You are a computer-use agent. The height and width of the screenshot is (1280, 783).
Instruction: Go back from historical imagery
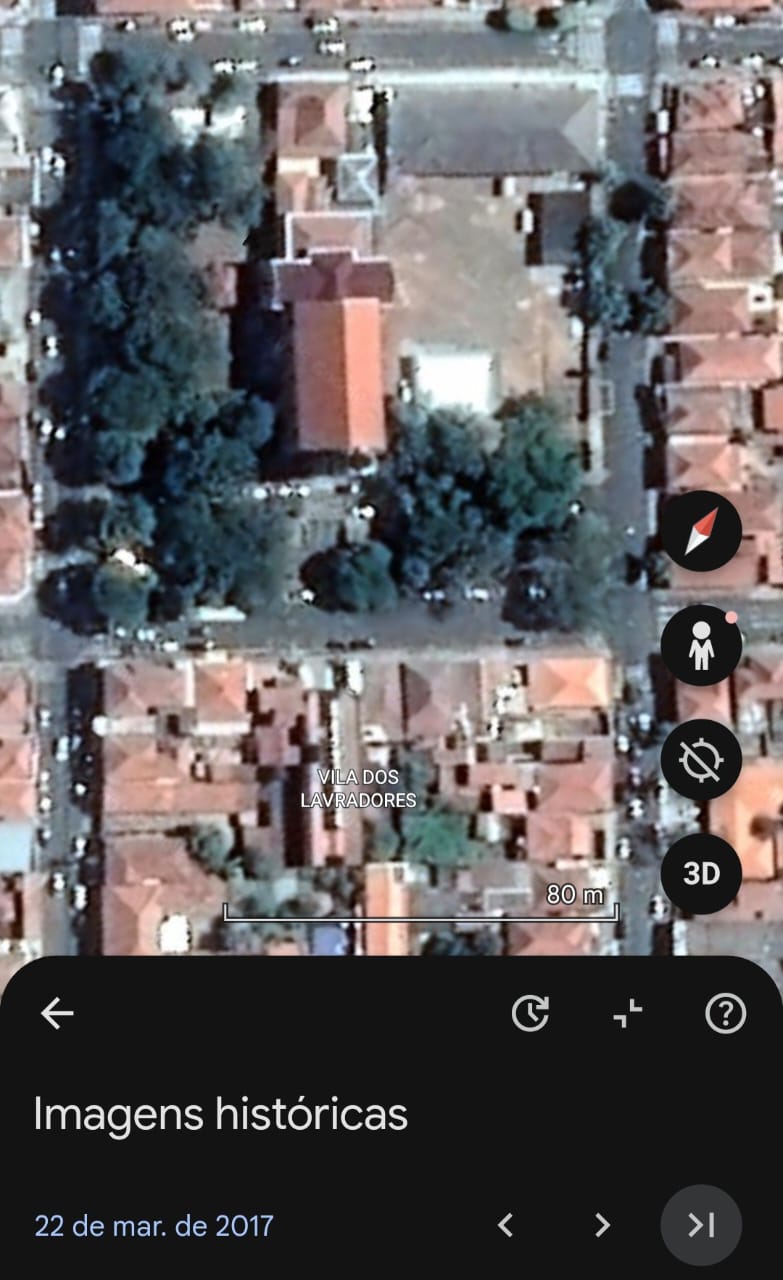point(57,1014)
